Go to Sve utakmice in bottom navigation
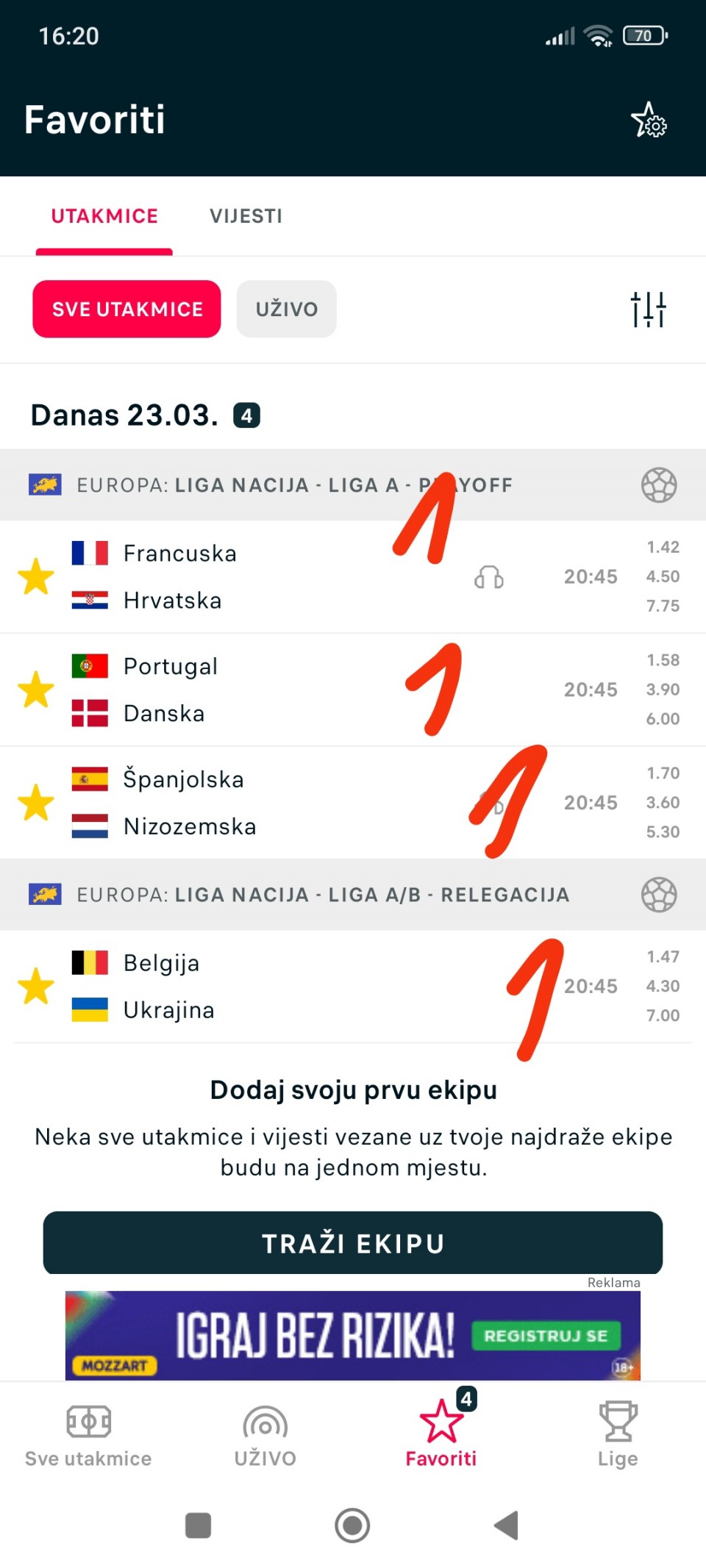706x1568 pixels. pyautogui.click(x=88, y=1434)
